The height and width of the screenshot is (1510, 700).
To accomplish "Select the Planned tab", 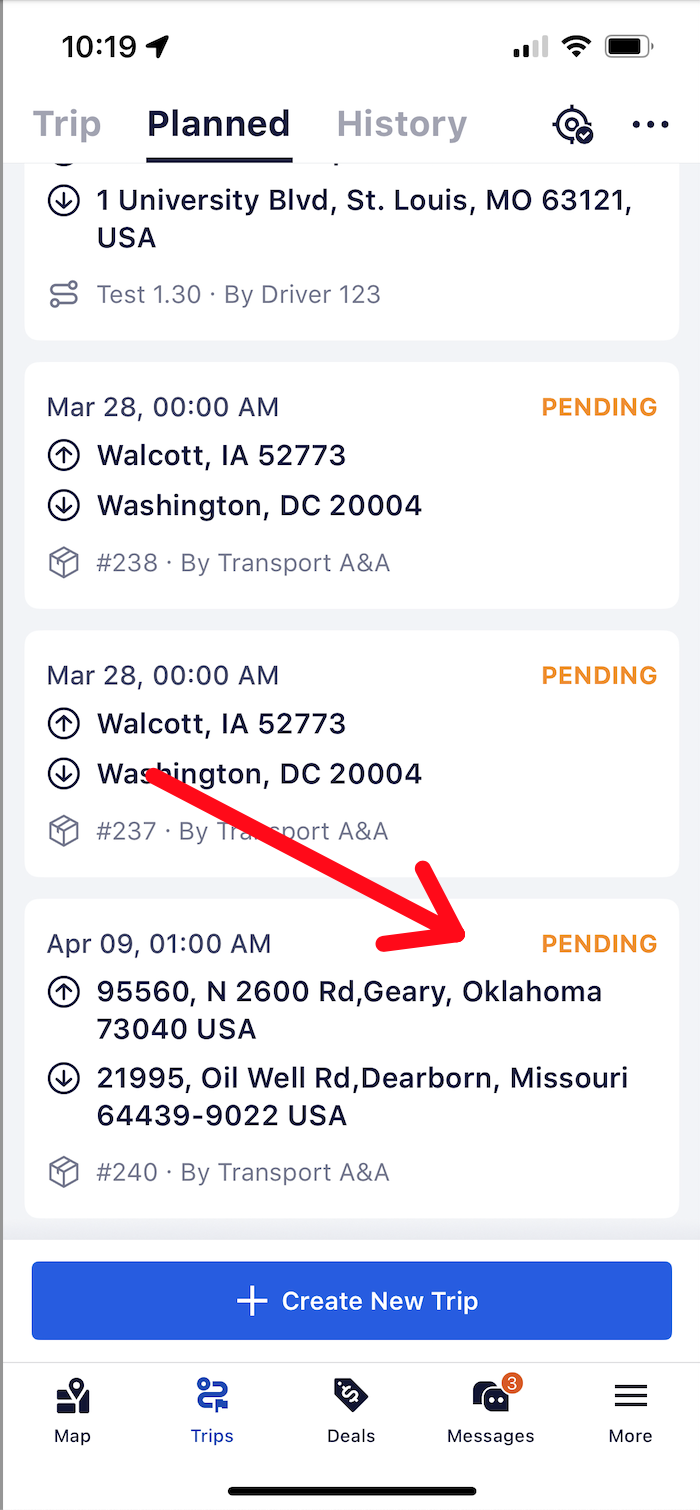I will (218, 125).
